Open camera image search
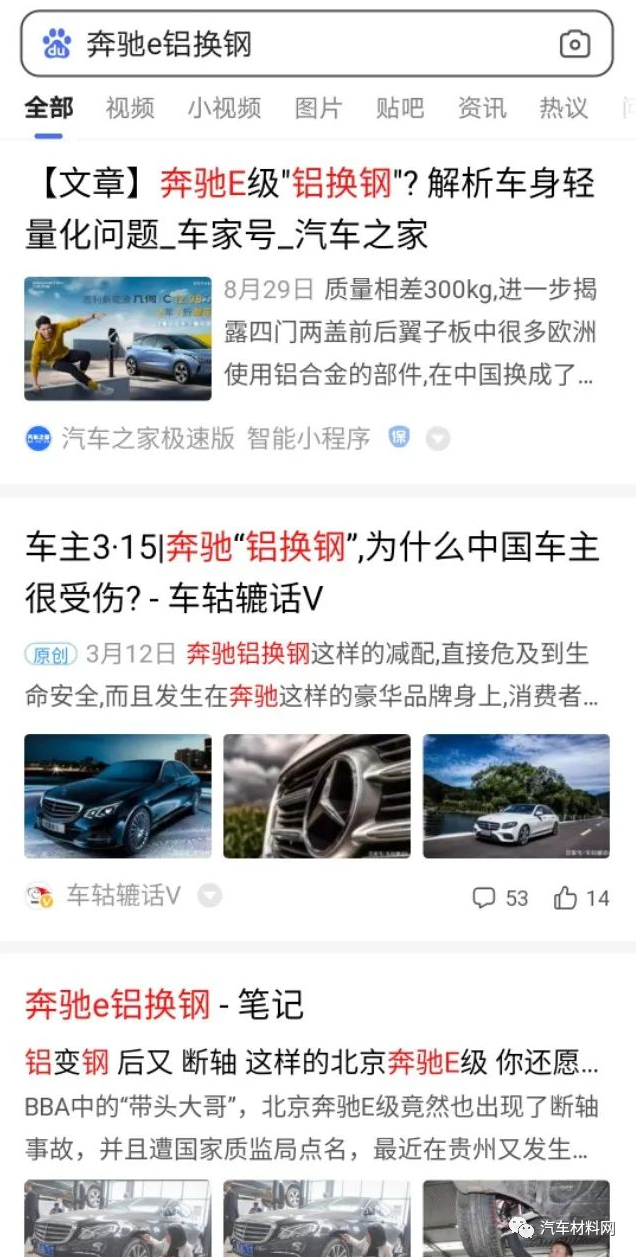Viewport: 636px width, 1257px height. pyautogui.click(x=574, y=44)
